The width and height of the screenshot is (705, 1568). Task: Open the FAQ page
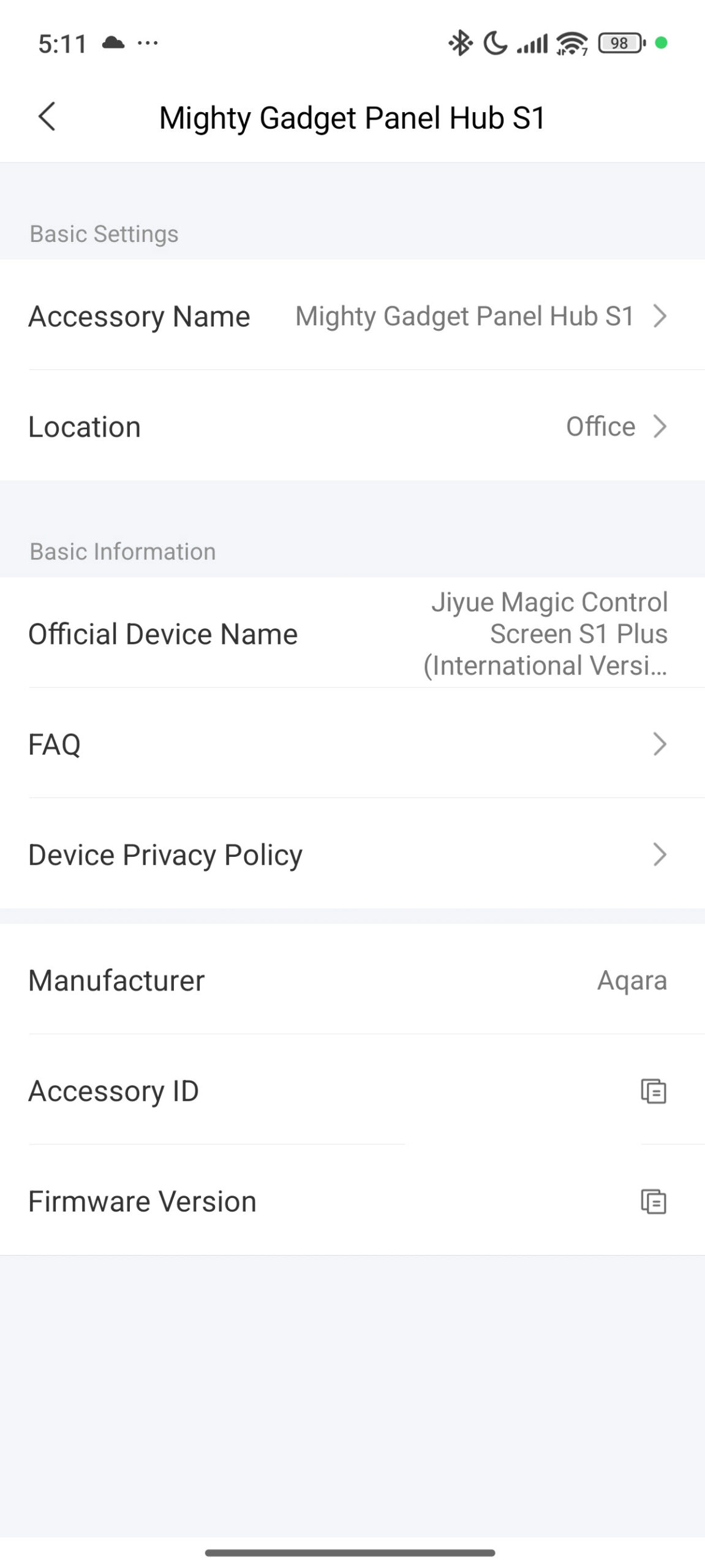[x=352, y=744]
